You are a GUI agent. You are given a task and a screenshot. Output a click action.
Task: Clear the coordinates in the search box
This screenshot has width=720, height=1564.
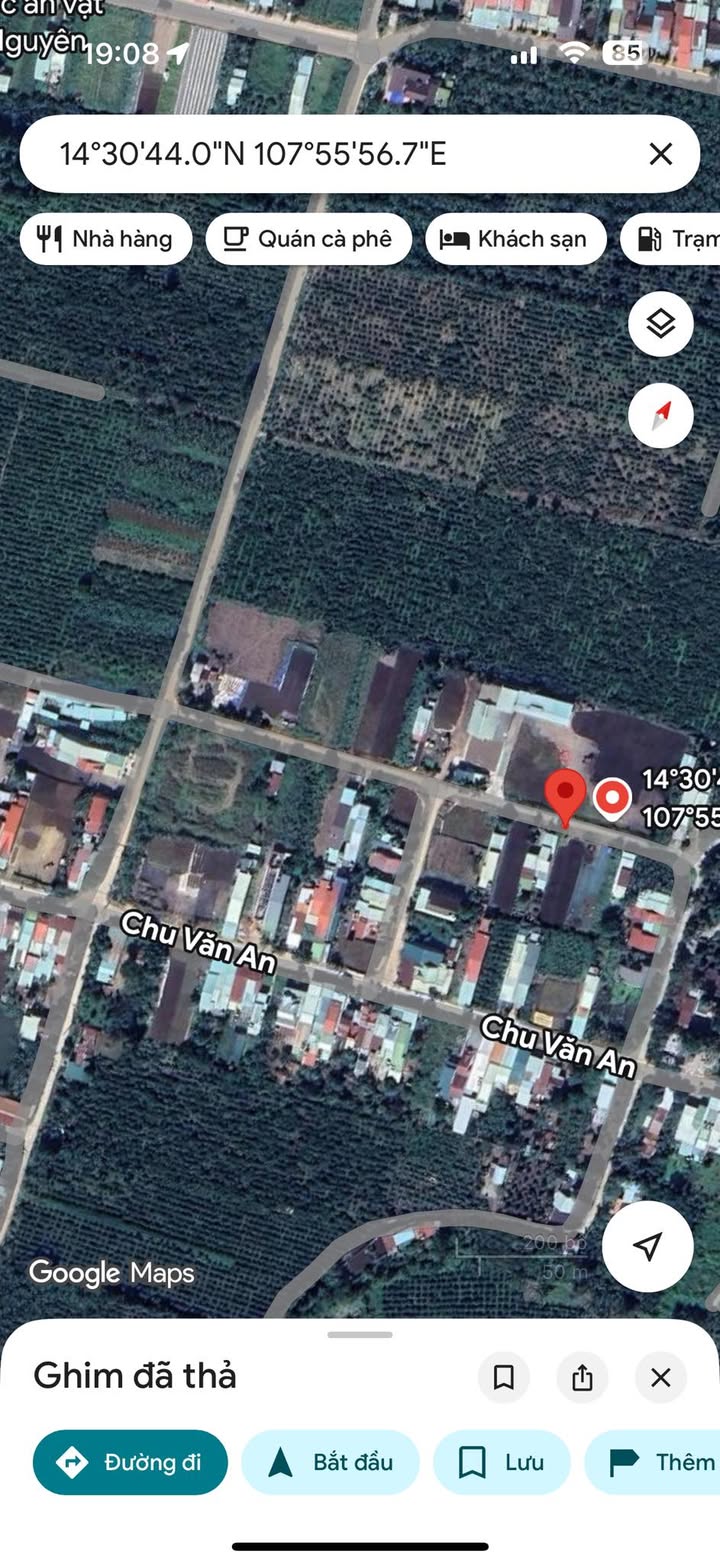click(x=660, y=154)
